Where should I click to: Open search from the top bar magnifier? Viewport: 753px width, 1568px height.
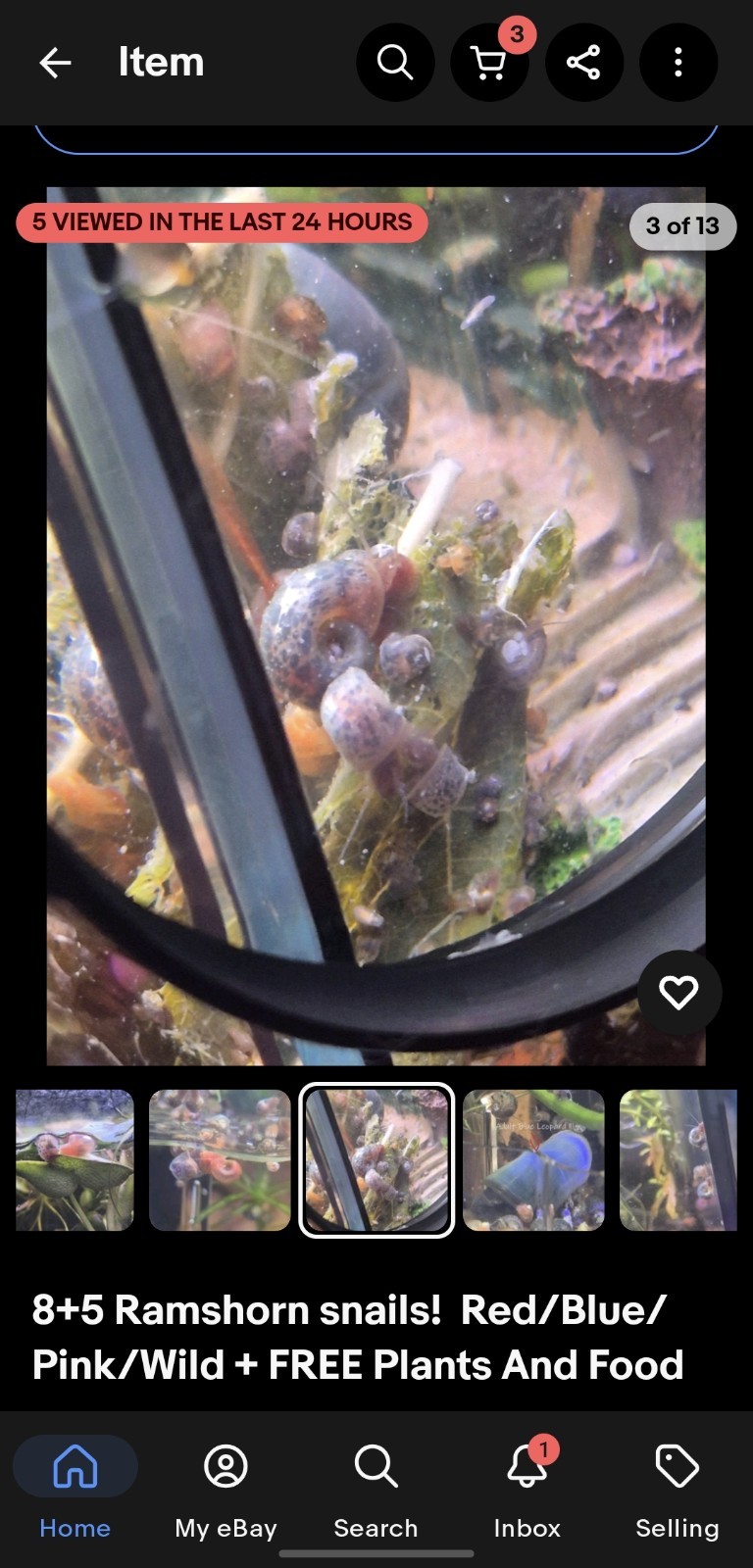[x=395, y=63]
